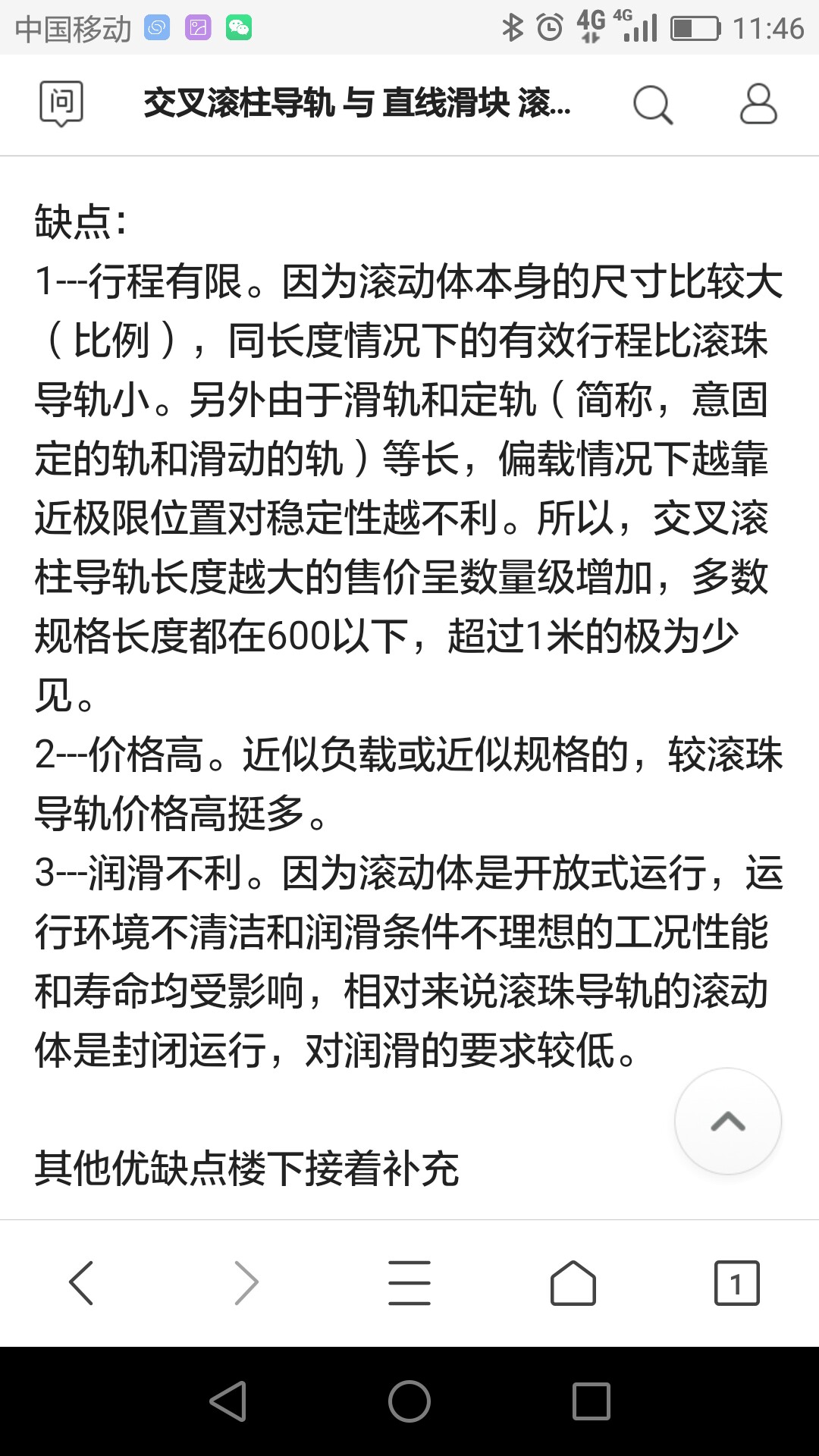The width and height of the screenshot is (819, 1456).
Task: Open the tab switcher showing 1
Action: [x=736, y=1283]
